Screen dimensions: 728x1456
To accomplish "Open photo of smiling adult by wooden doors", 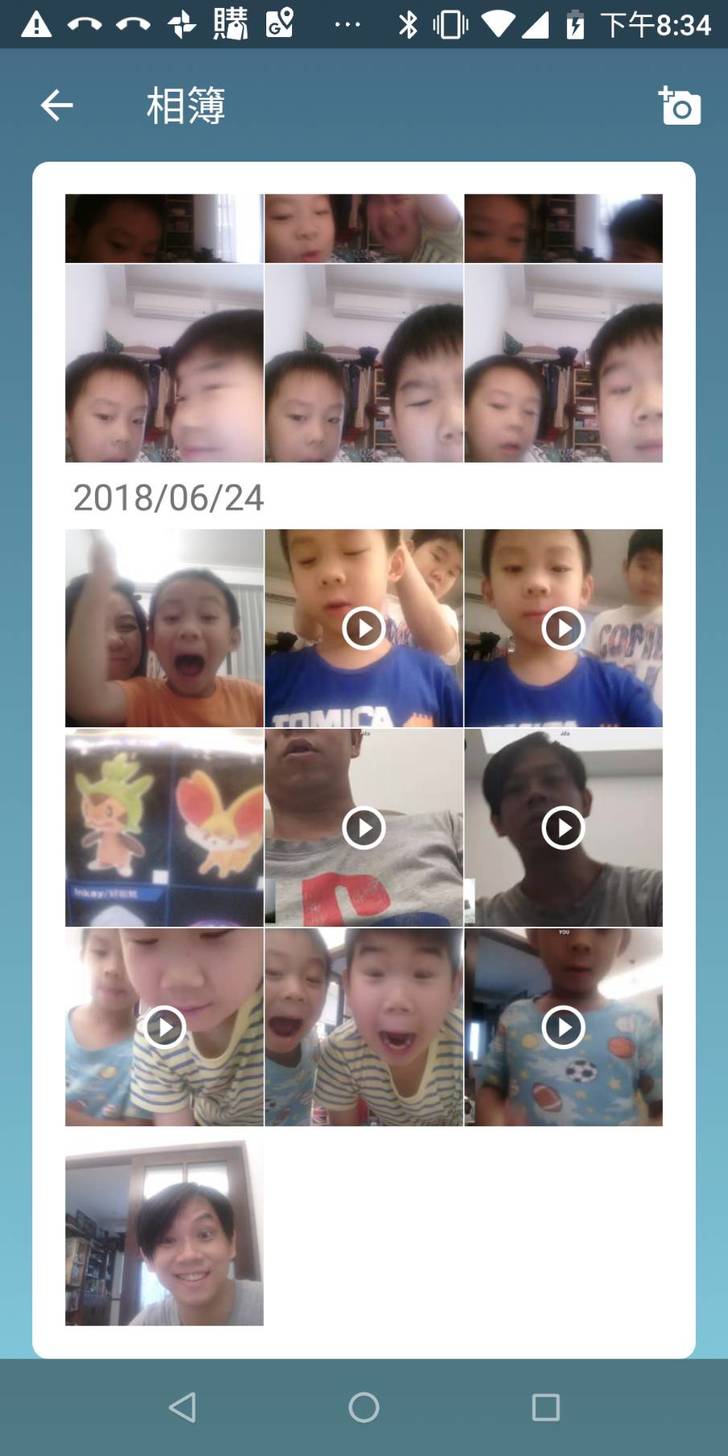I will tap(164, 1232).
